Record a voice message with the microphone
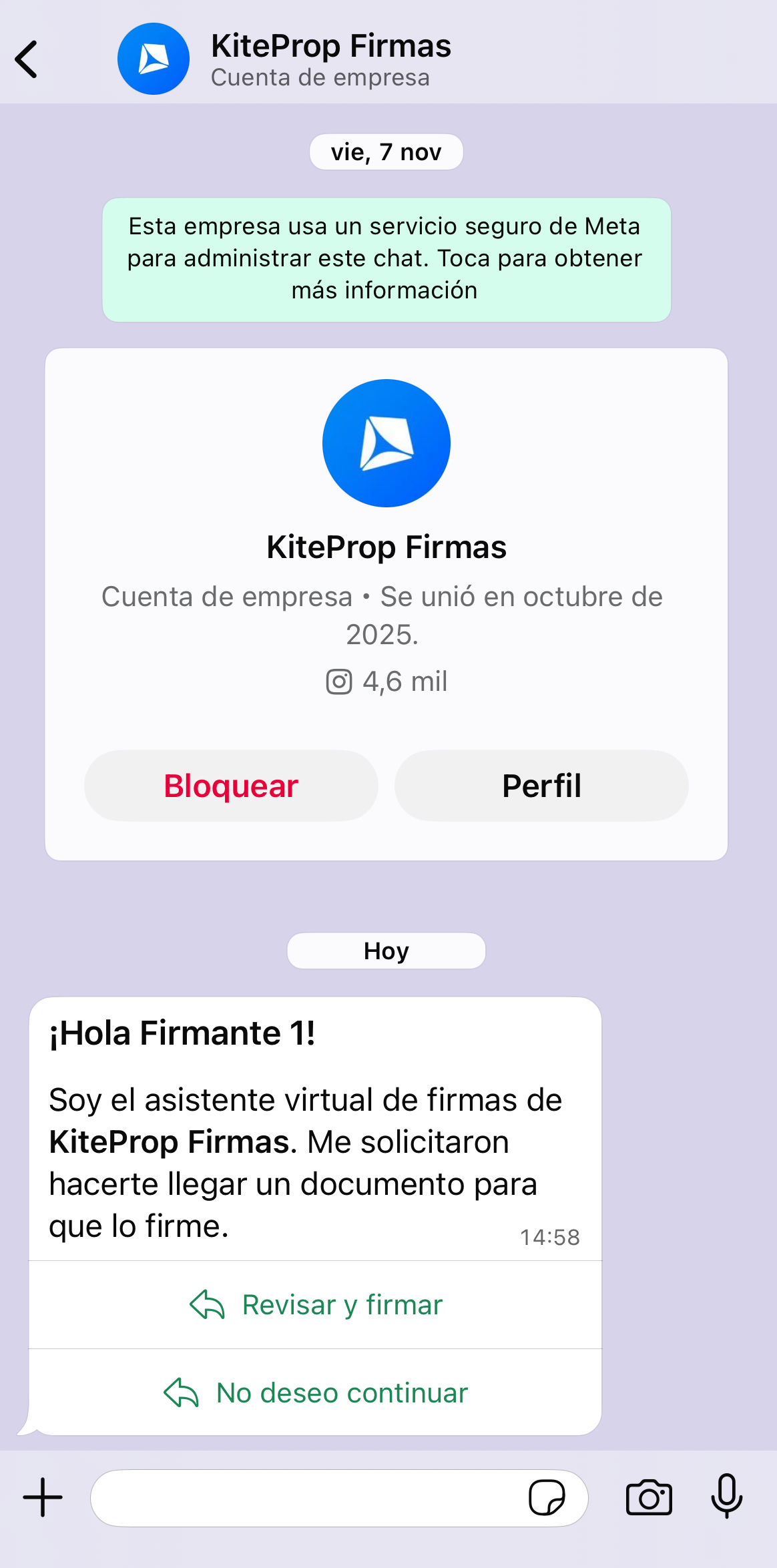This screenshot has height=1568, width=777. [x=726, y=1497]
